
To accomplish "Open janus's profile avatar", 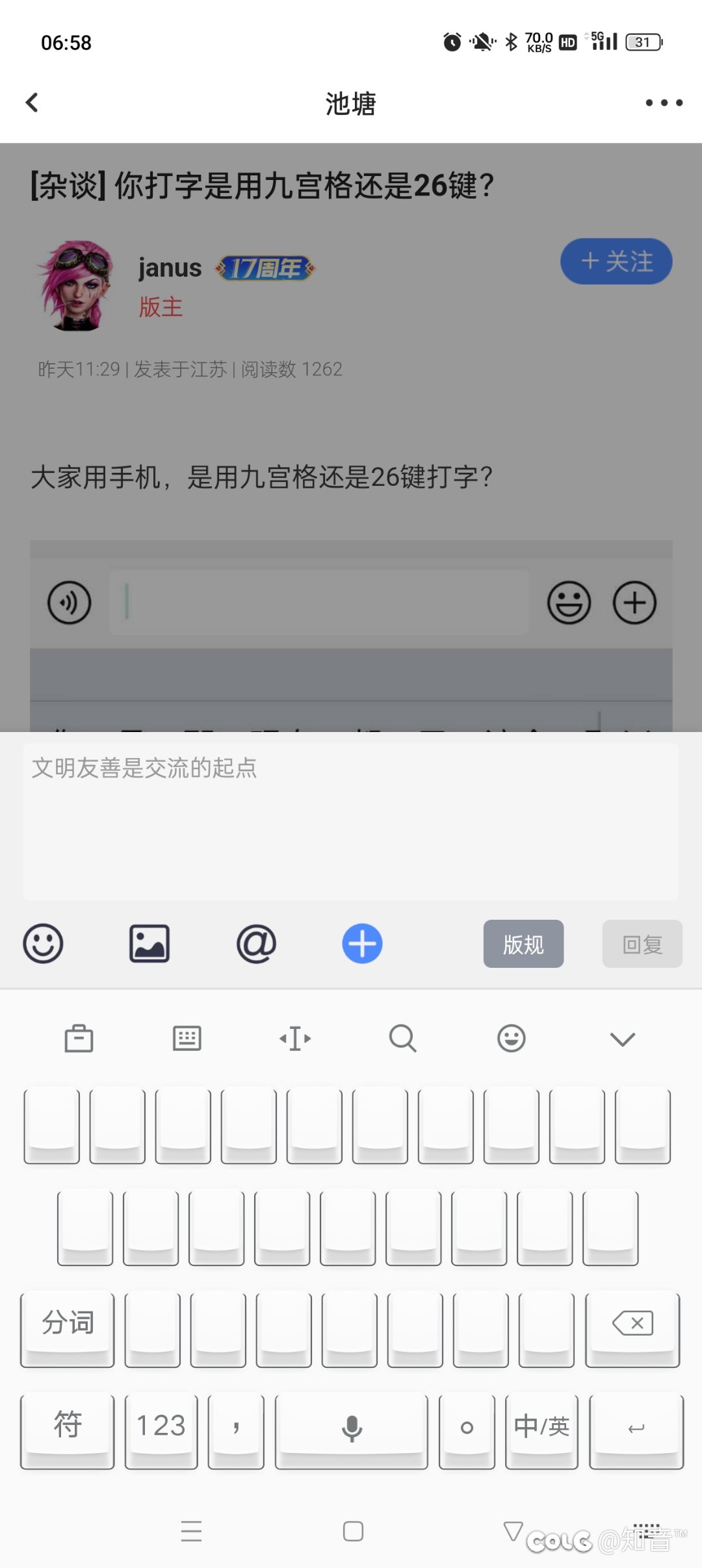I will [x=76, y=286].
